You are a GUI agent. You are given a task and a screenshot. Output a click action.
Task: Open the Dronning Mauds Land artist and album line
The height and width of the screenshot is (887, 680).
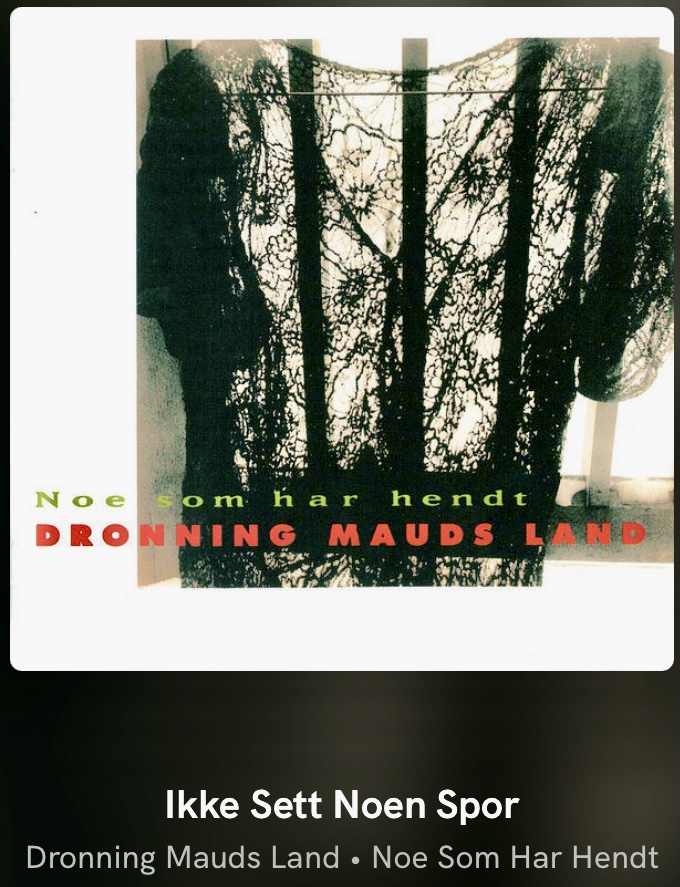(x=341, y=857)
